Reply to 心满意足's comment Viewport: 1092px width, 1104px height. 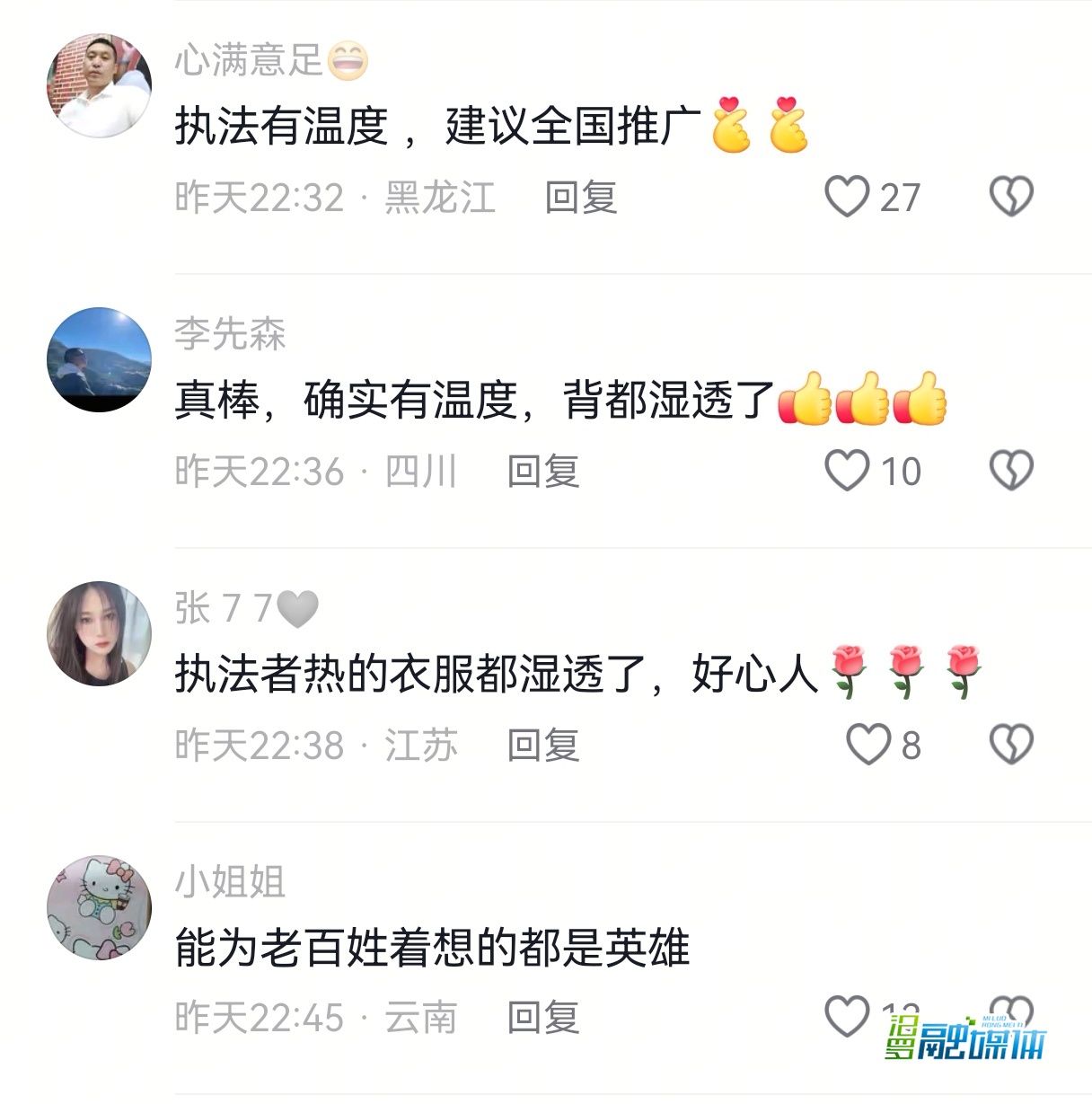(x=581, y=198)
